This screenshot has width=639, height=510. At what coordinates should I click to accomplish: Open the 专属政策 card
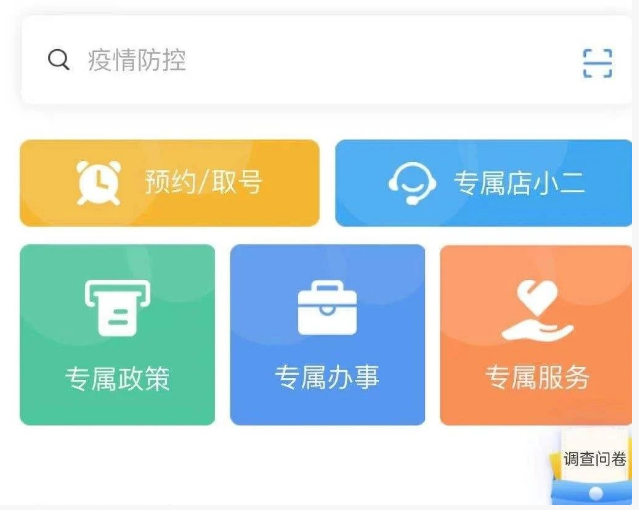pos(117,335)
